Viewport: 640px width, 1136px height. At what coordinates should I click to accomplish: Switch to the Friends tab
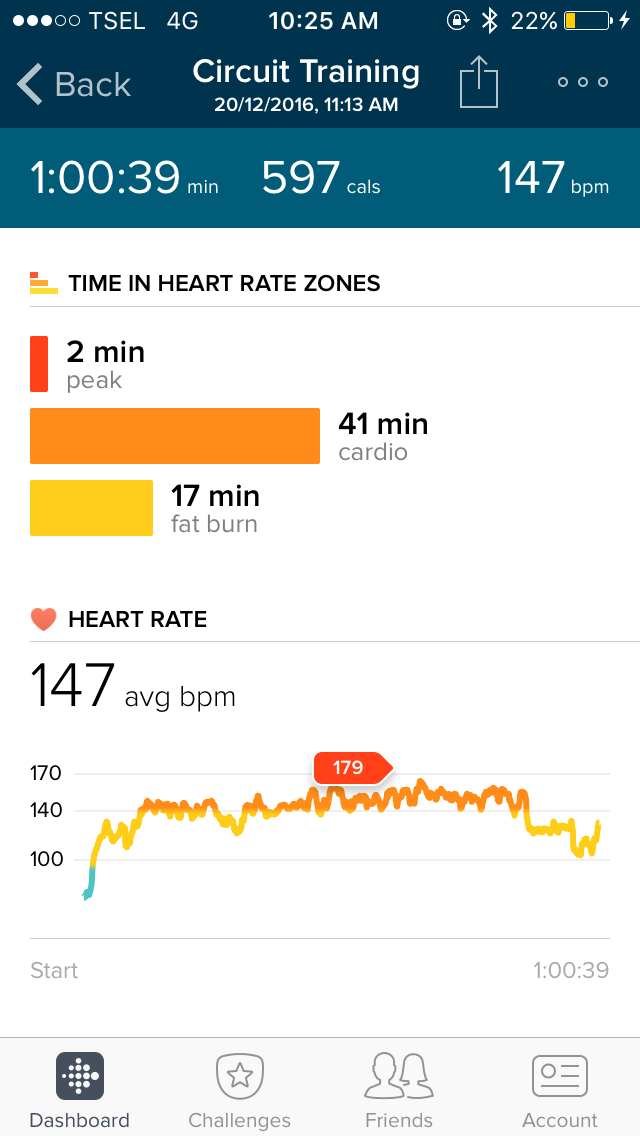click(x=398, y=1088)
